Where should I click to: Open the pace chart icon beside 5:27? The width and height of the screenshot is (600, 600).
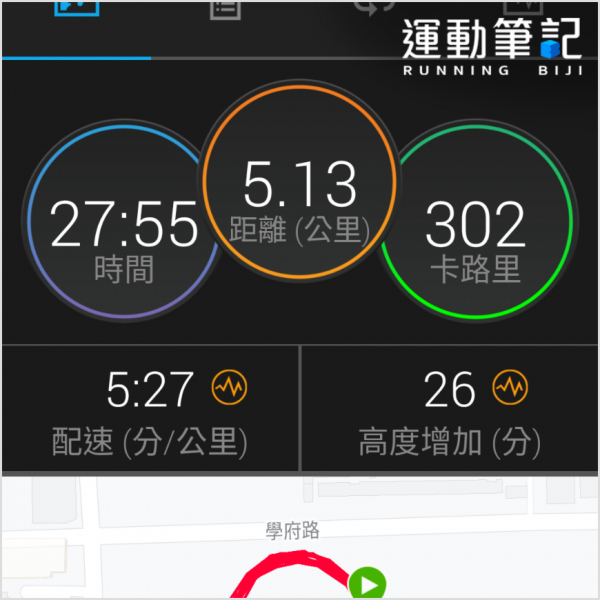point(228,387)
